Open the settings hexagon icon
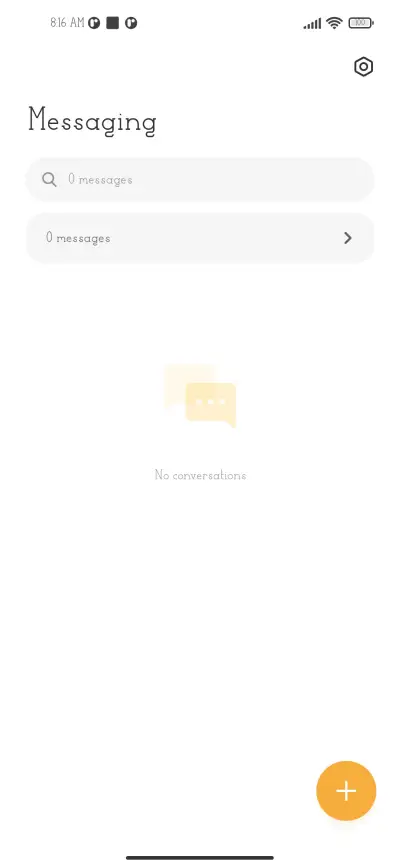The width and height of the screenshot is (400, 866). (364, 67)
